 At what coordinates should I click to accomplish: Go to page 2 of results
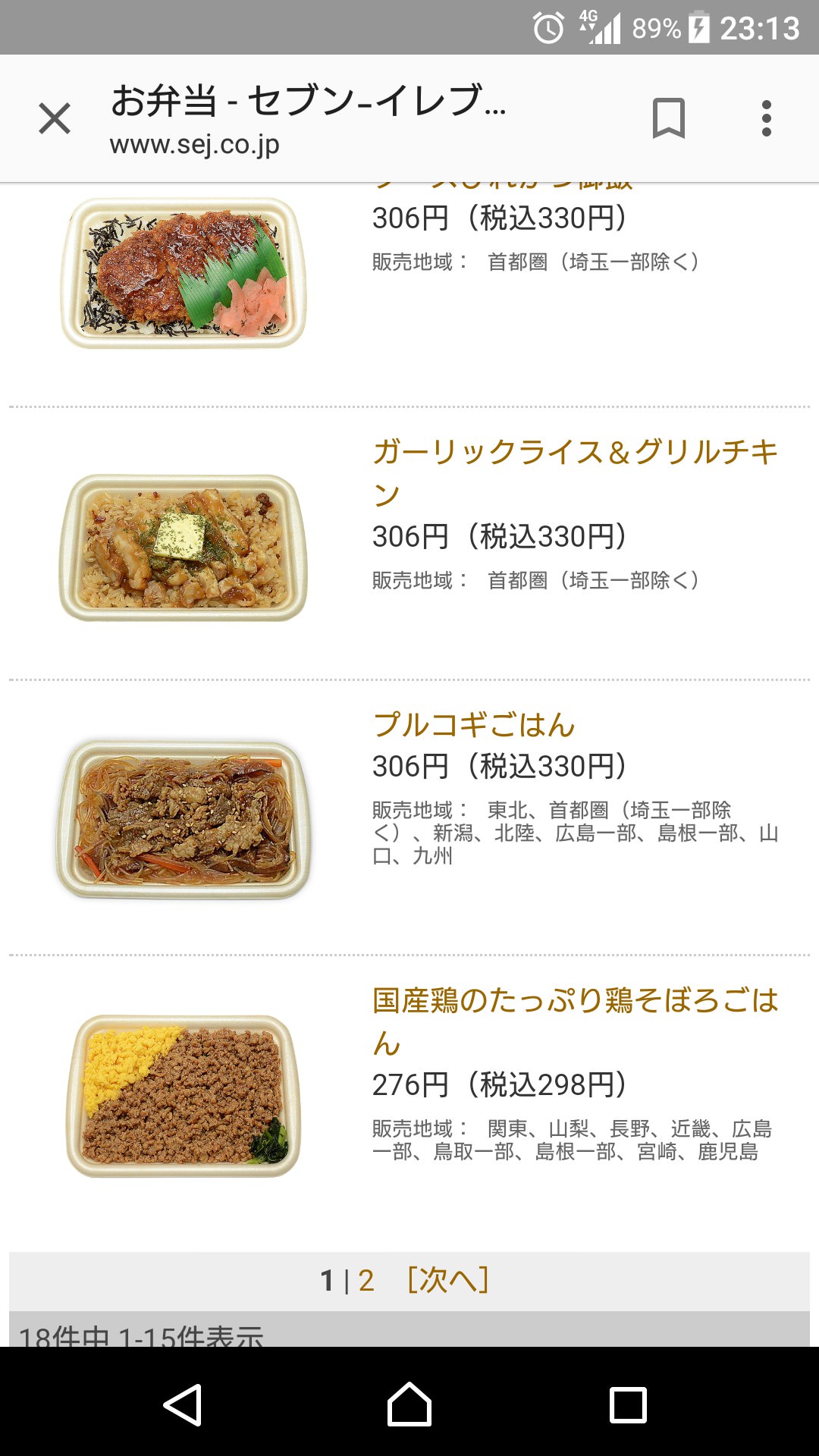pos(366,1281)
